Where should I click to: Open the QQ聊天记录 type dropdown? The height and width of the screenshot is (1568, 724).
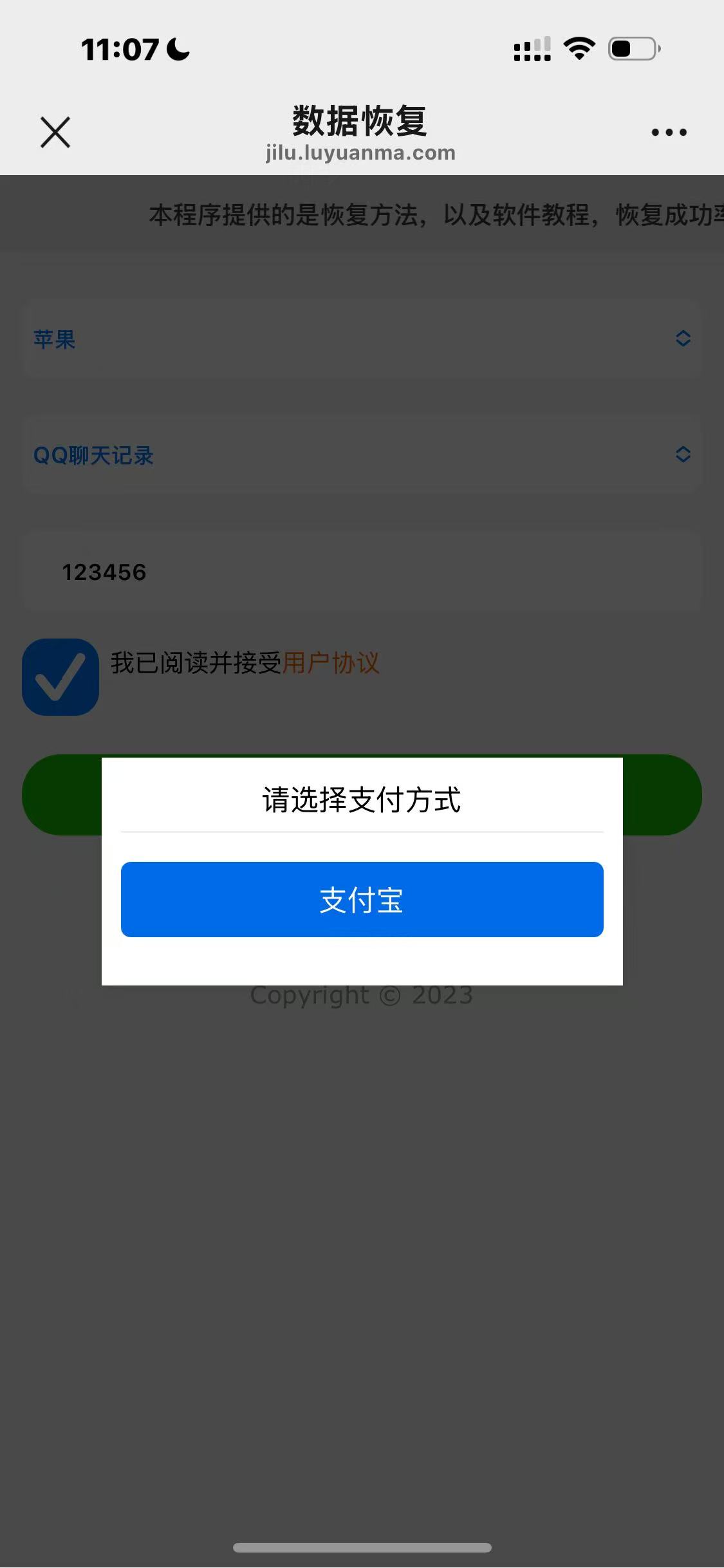pos(362,455)
